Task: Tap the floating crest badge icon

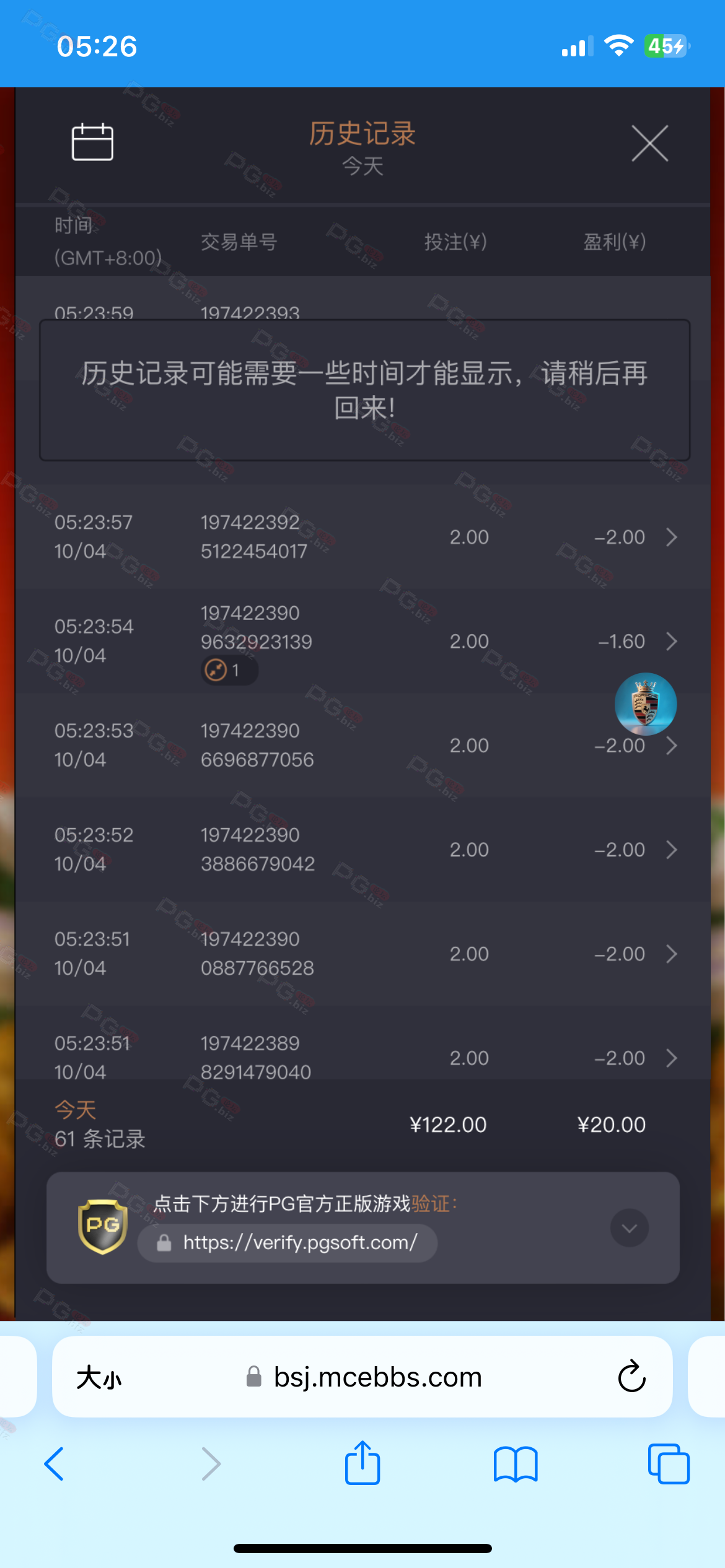Action: point(645,703)
